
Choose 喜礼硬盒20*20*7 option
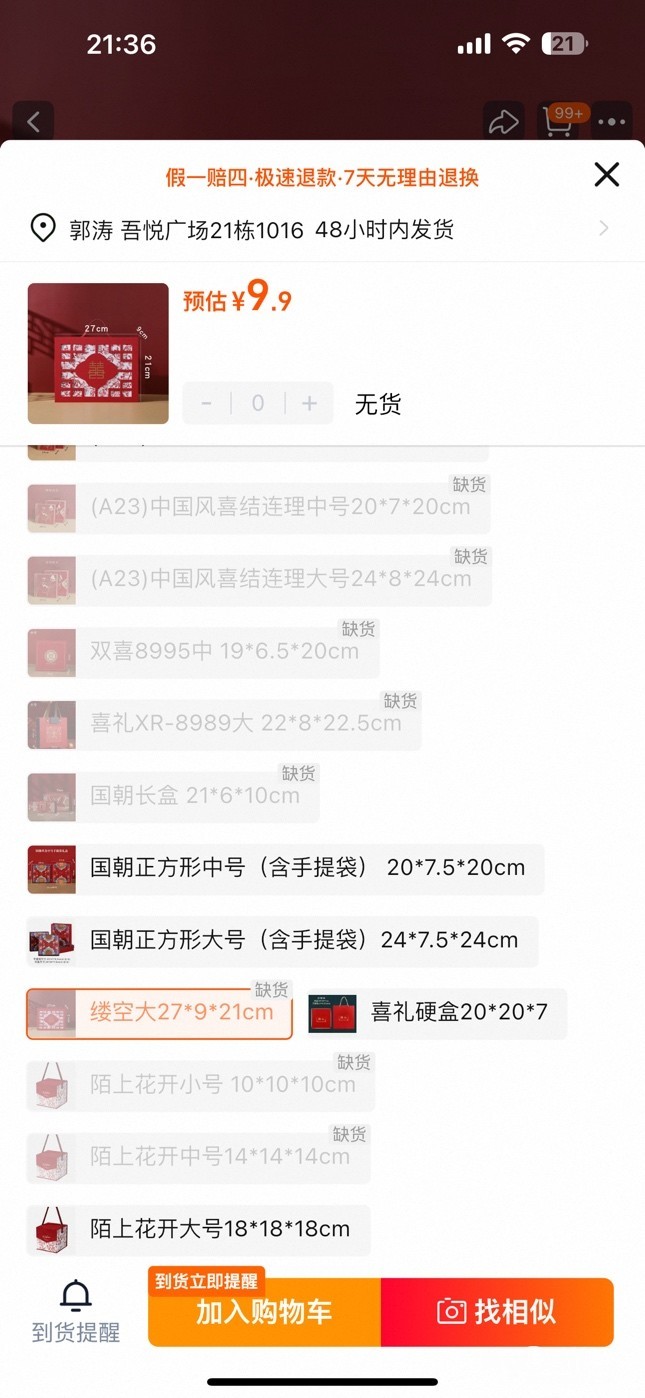point(437,1013)
